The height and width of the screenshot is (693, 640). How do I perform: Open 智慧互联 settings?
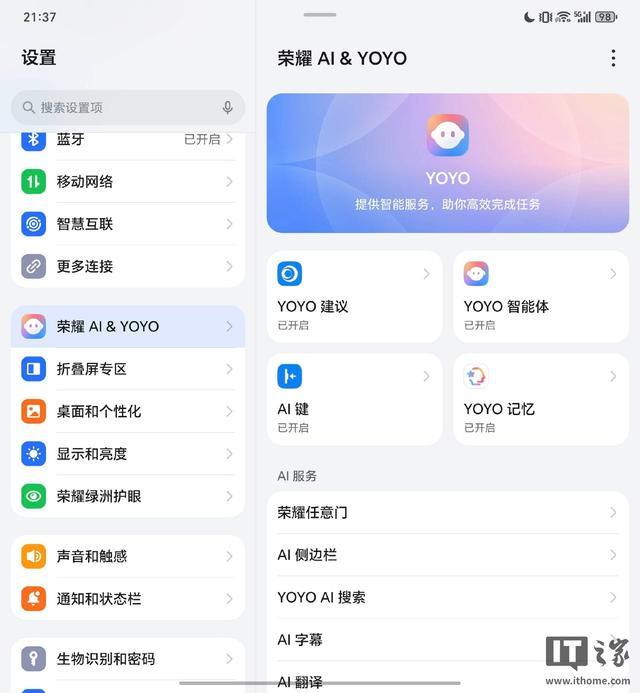coord(128,224)
